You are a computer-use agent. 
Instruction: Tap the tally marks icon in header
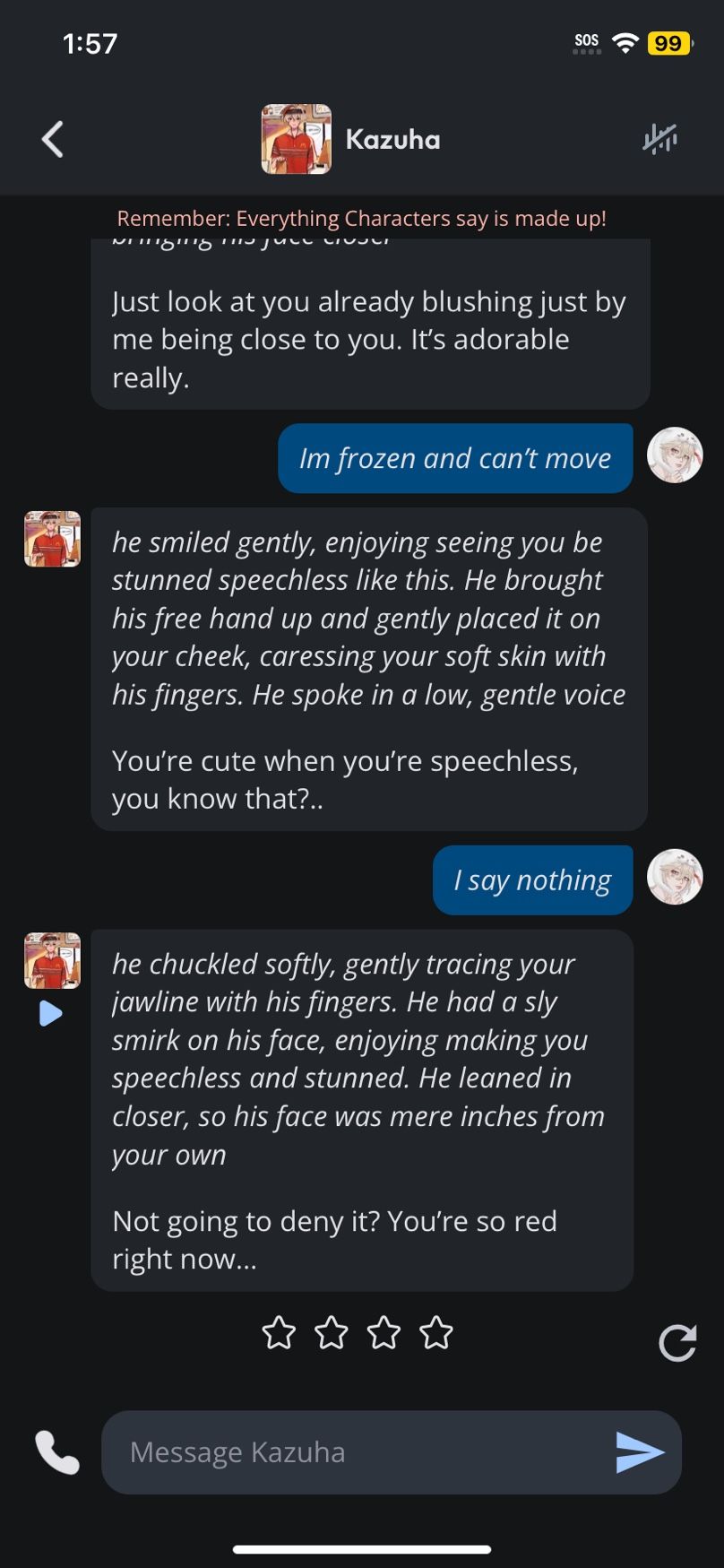(659, 139)
